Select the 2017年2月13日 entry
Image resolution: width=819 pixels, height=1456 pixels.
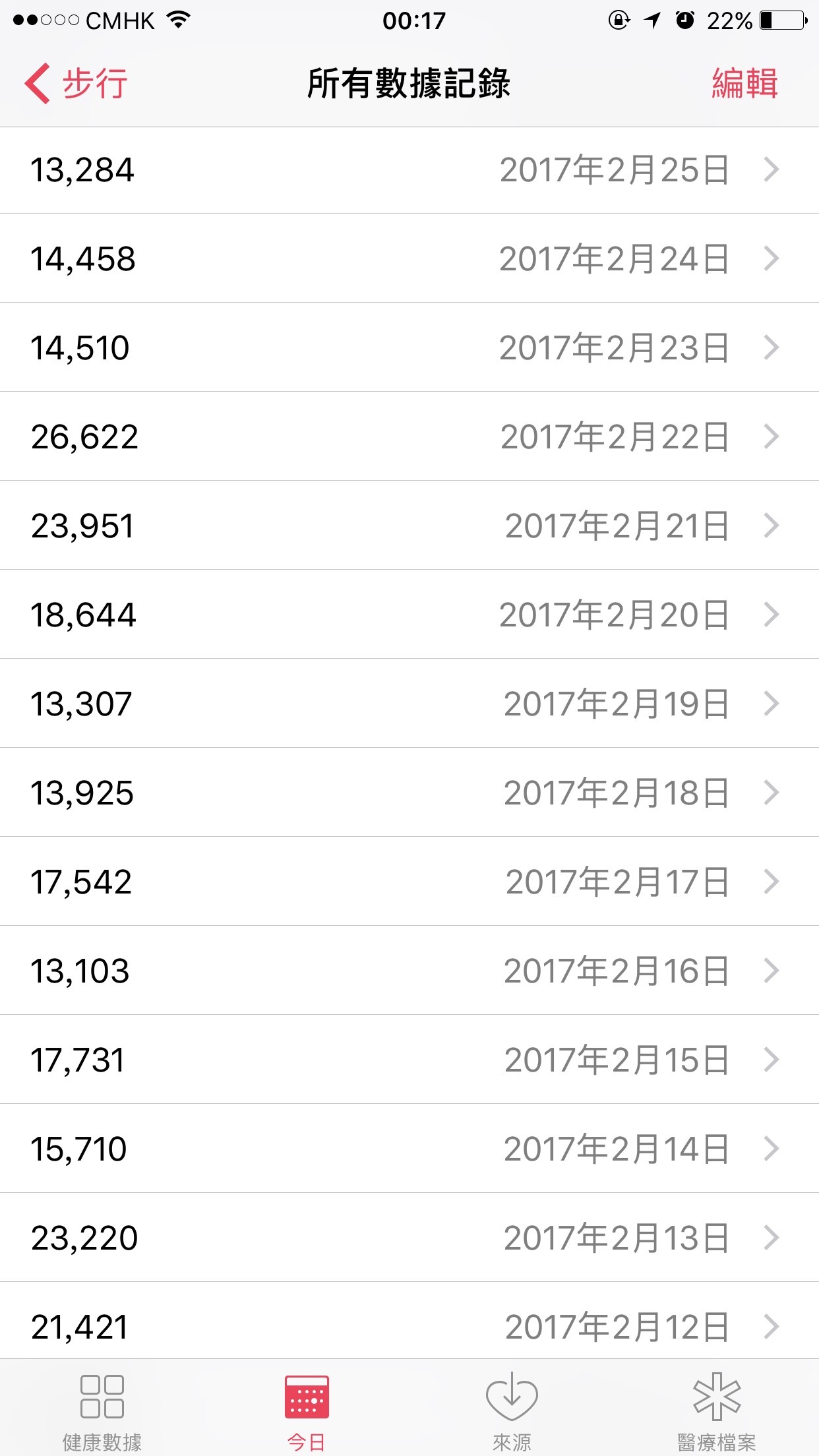point(409,1238)
